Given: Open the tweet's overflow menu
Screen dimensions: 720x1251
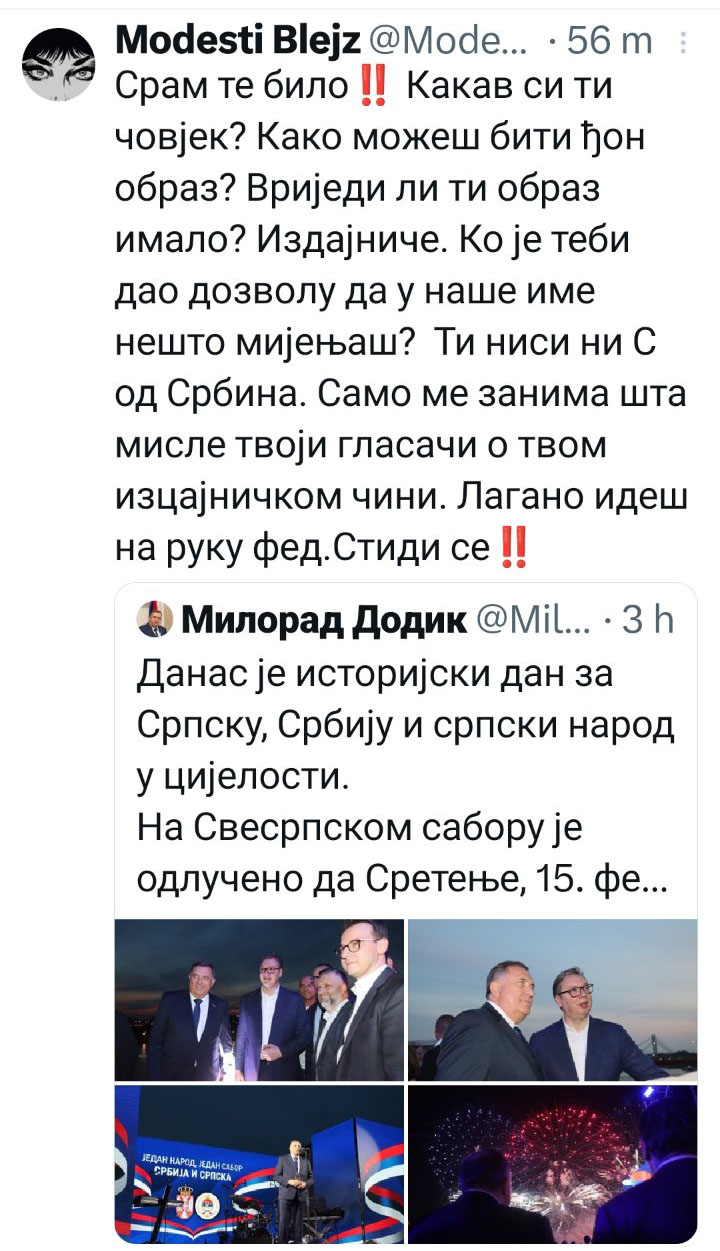Looking at the screenshot, I should (684, 42).
